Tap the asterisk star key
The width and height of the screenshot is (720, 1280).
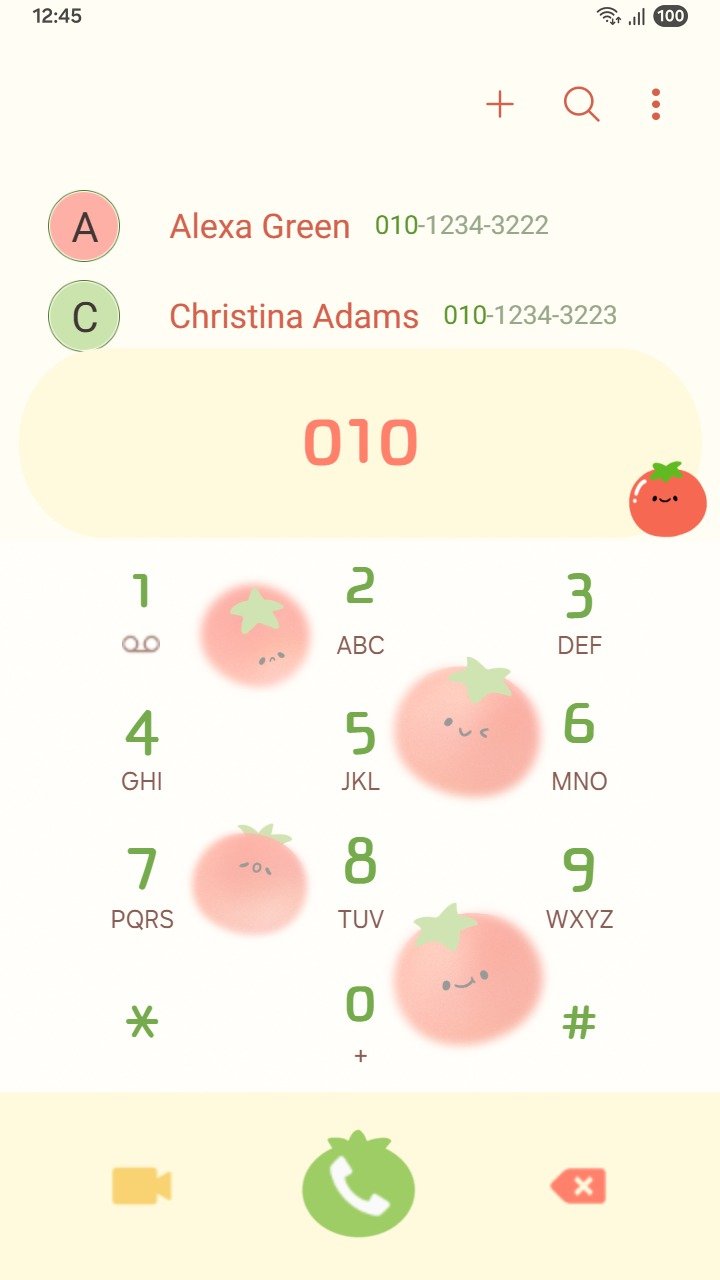(x=142, y=1022)
